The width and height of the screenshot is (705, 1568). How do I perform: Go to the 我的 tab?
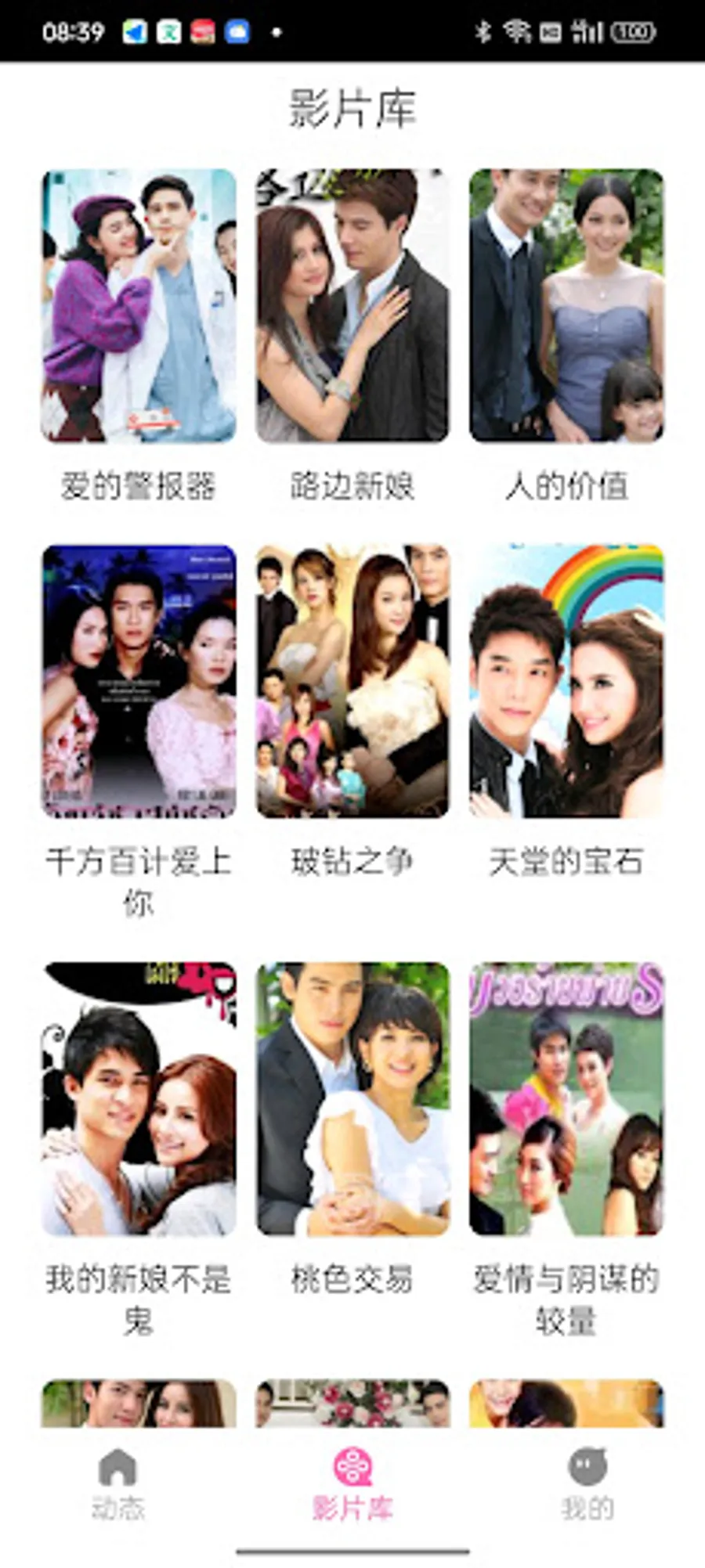pyautogui.click(x=587, y=1483)
